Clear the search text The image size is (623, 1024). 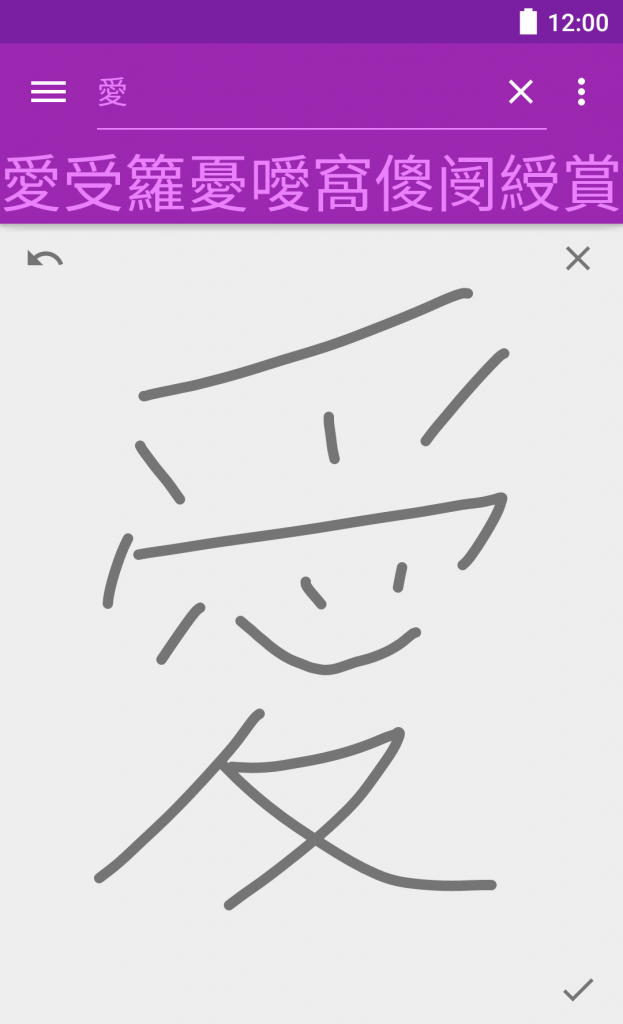point(521,92)
